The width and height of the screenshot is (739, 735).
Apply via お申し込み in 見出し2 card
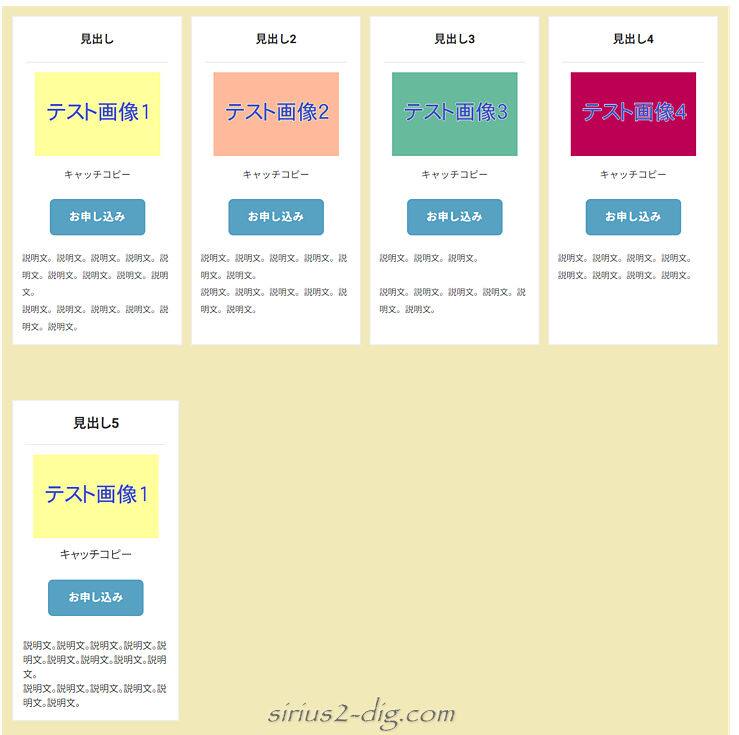click(x=276, y=217)
